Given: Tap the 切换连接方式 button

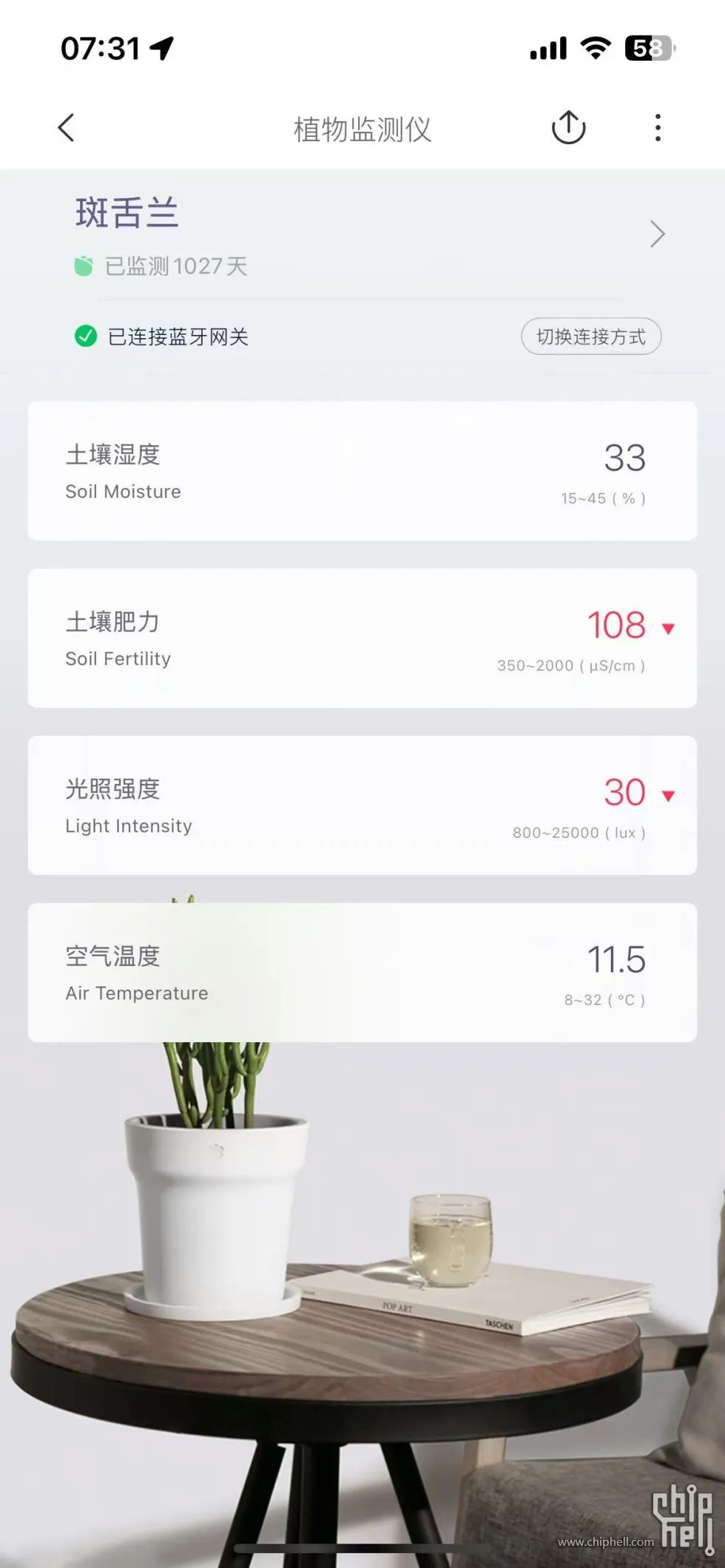Looking at the screenshot, I should [591, 337].
